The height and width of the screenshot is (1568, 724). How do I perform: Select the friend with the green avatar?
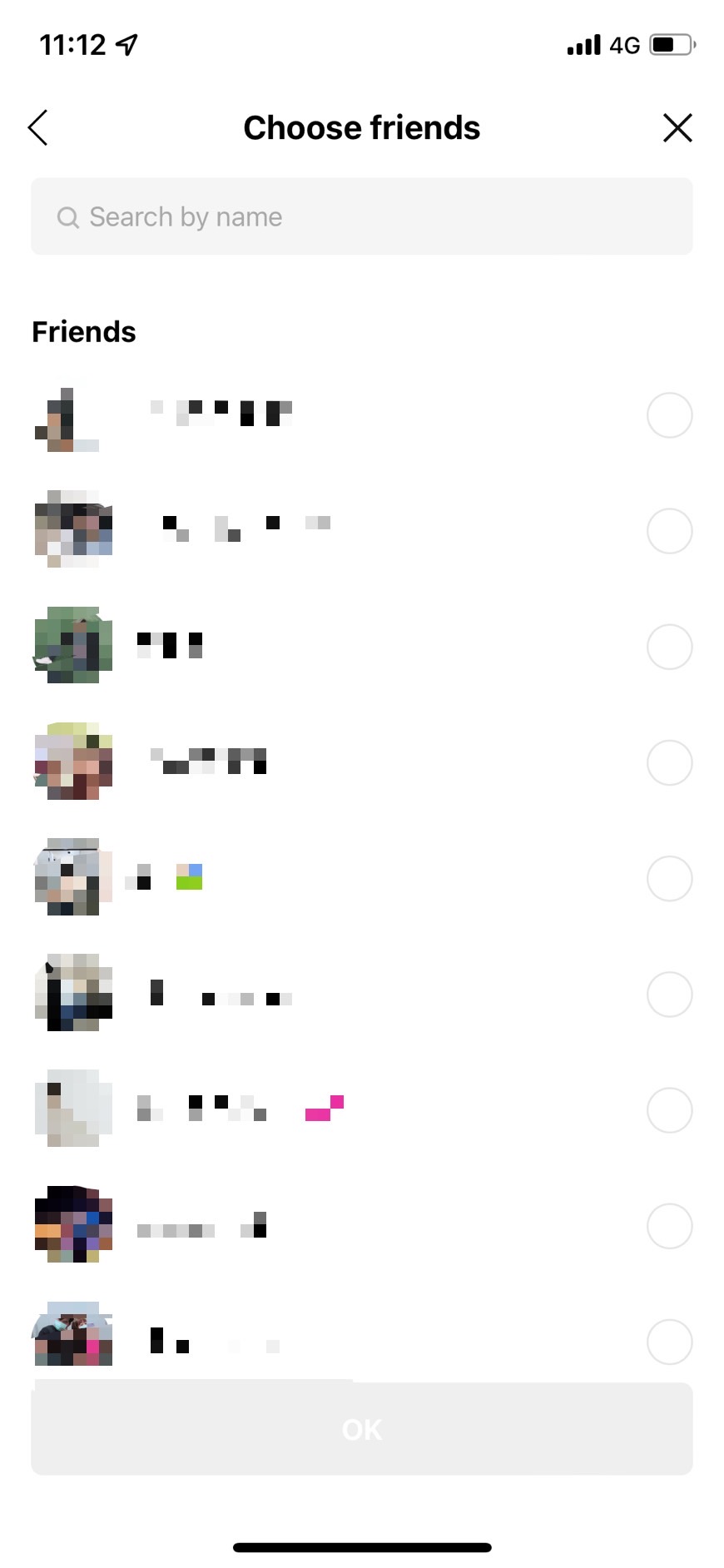pos(669,647)
